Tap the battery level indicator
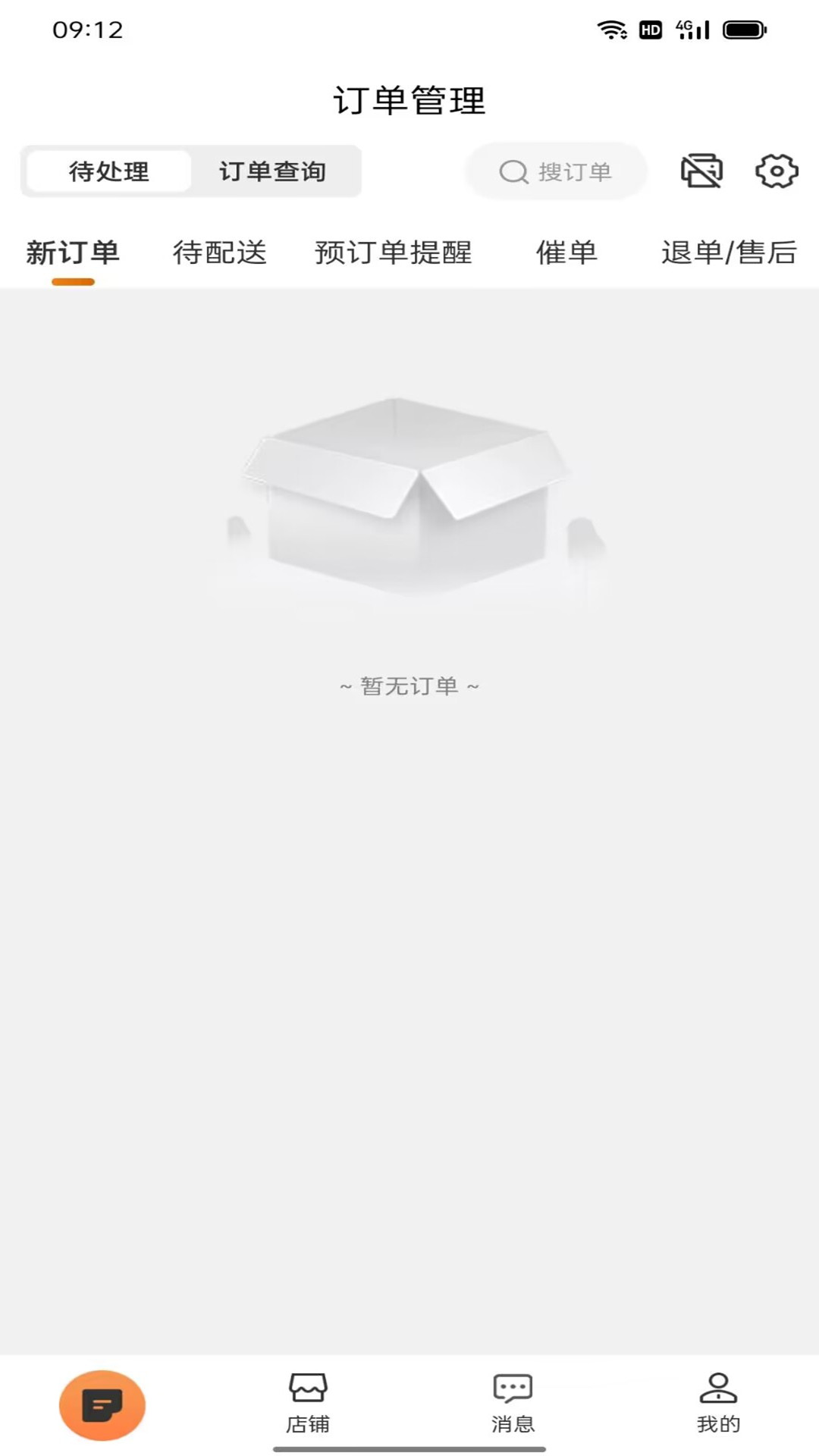The width and height of the screenshot is (819, 1456). coord(741,30)
